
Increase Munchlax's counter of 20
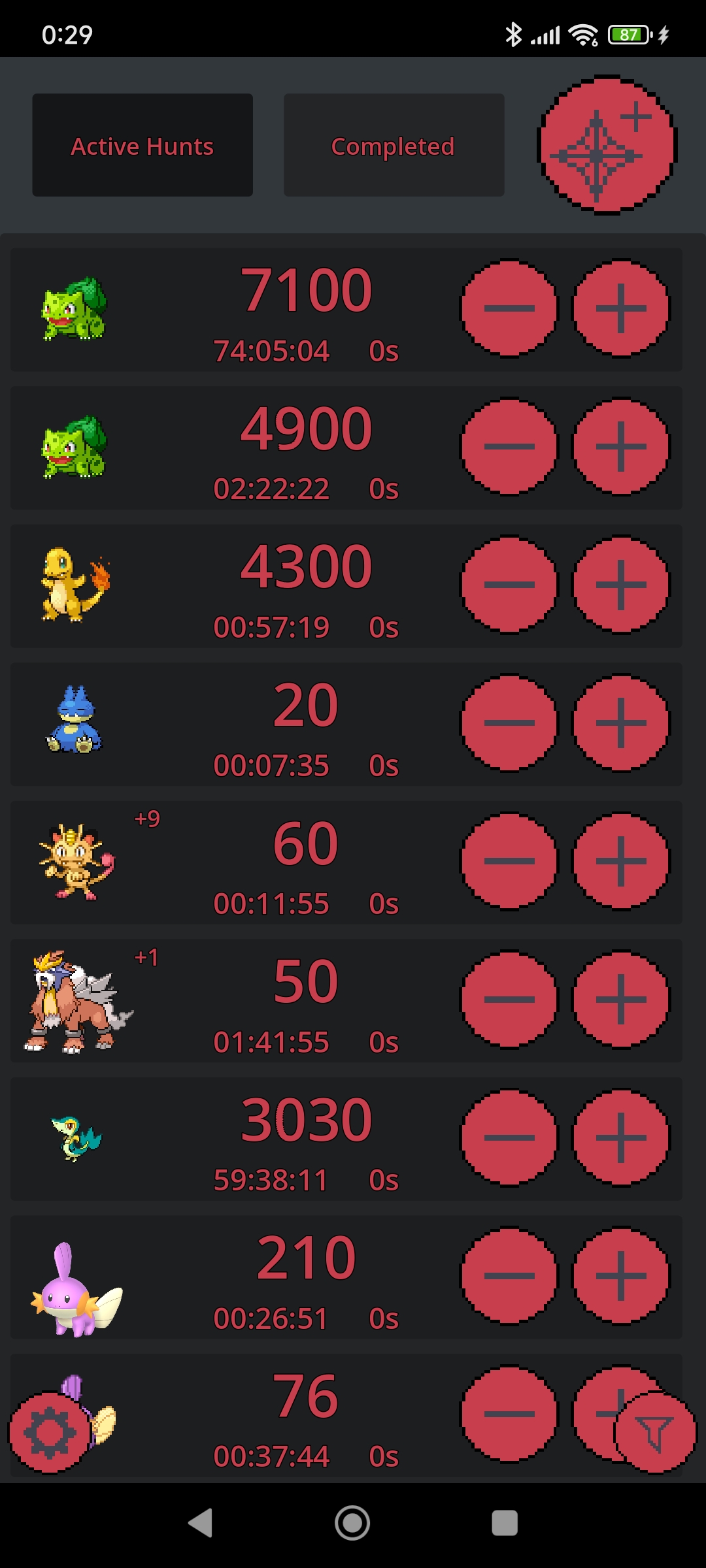pos(621,723)
